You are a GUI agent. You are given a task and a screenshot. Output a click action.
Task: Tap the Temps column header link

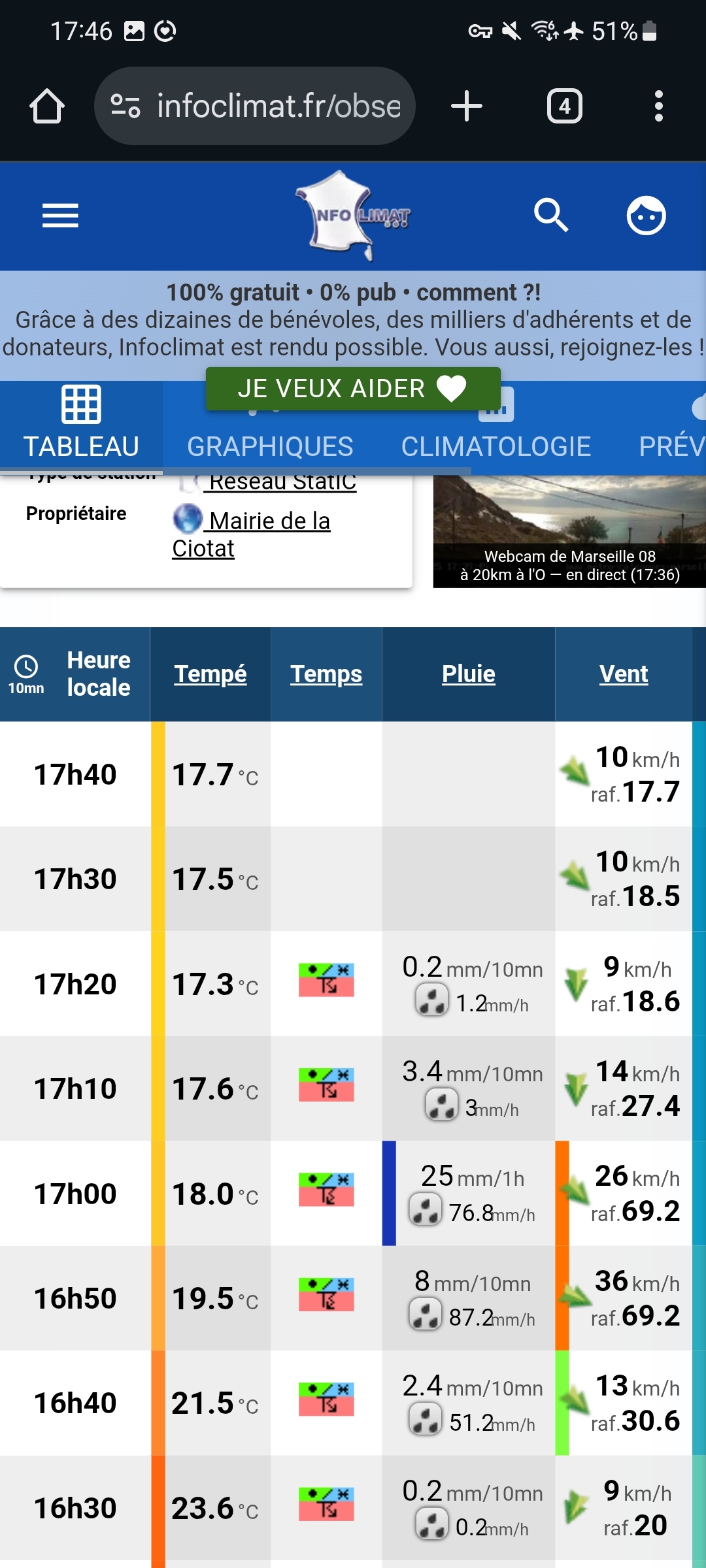(326, 674)
